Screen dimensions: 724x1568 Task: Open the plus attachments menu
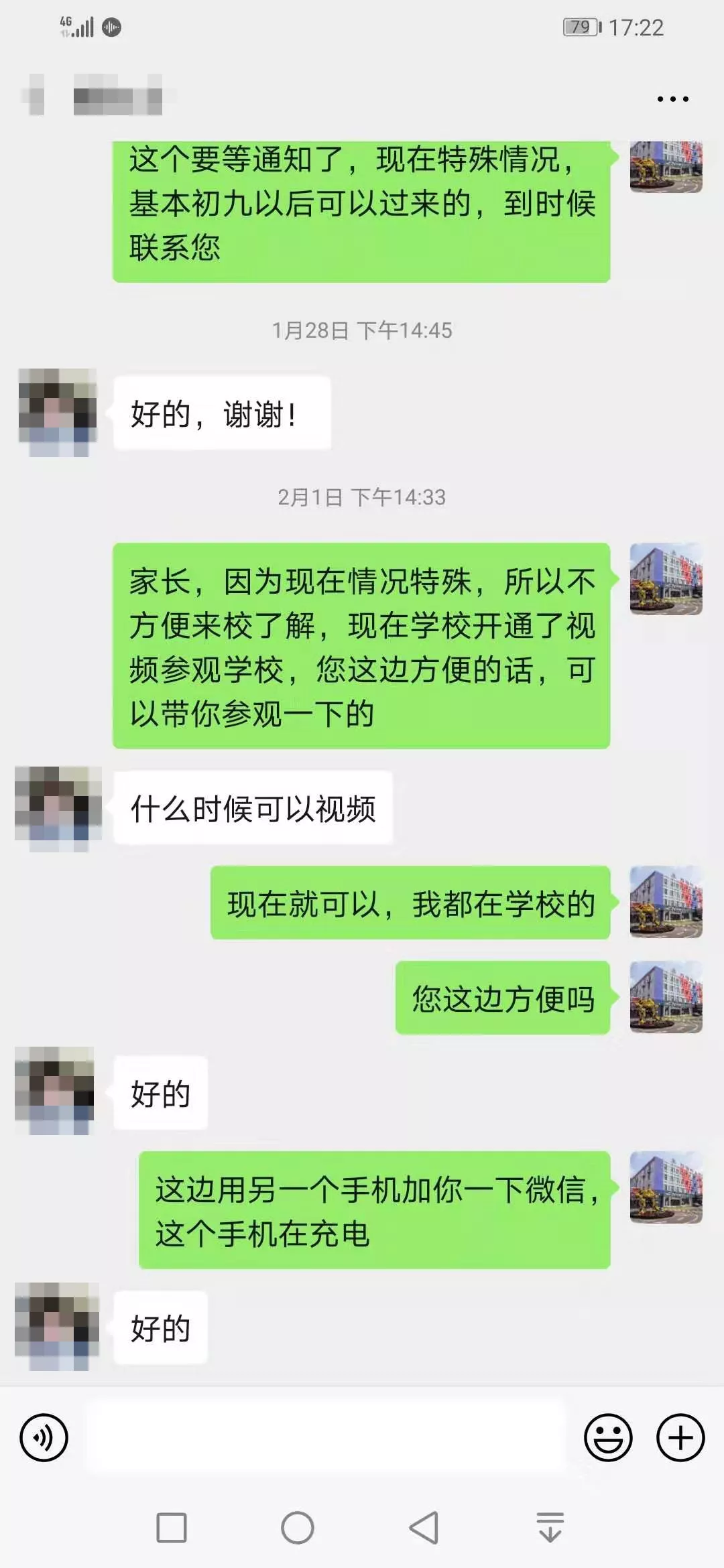pyautogui.click(x=680, y=1437)
